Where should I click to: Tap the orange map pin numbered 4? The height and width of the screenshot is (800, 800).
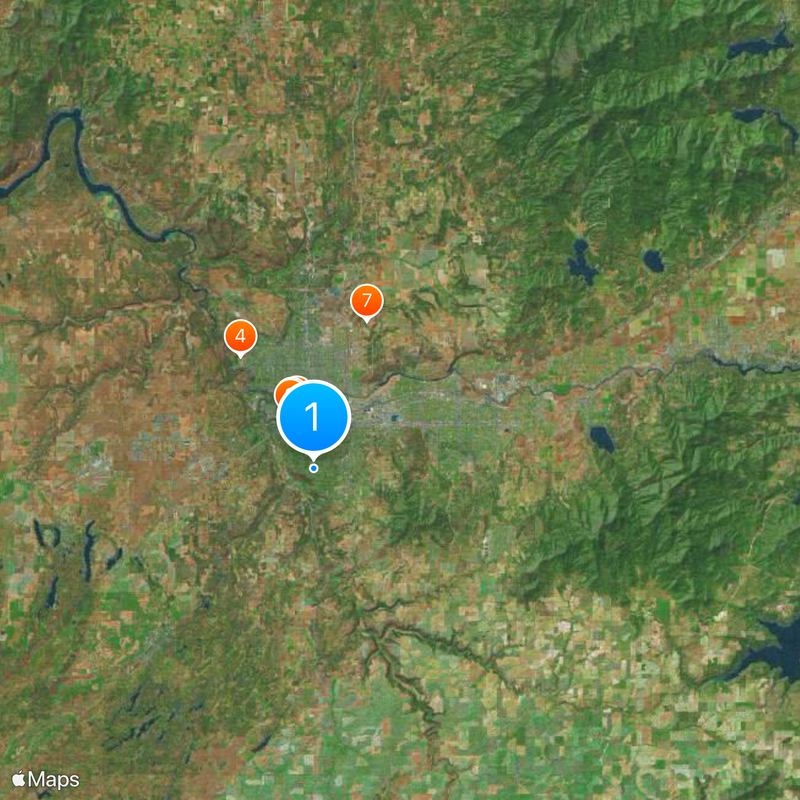pyautogui.click(x=240, y=337)
